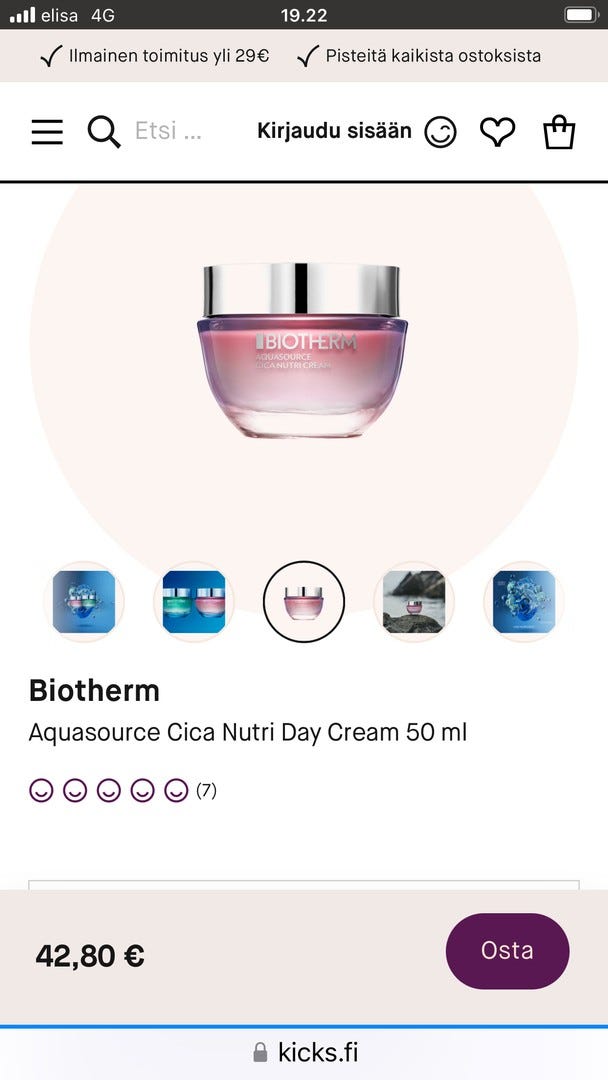The image size is (608, 1080).
Task: Enlarge the main Biotherm jar image
Action: click(302, 350)
